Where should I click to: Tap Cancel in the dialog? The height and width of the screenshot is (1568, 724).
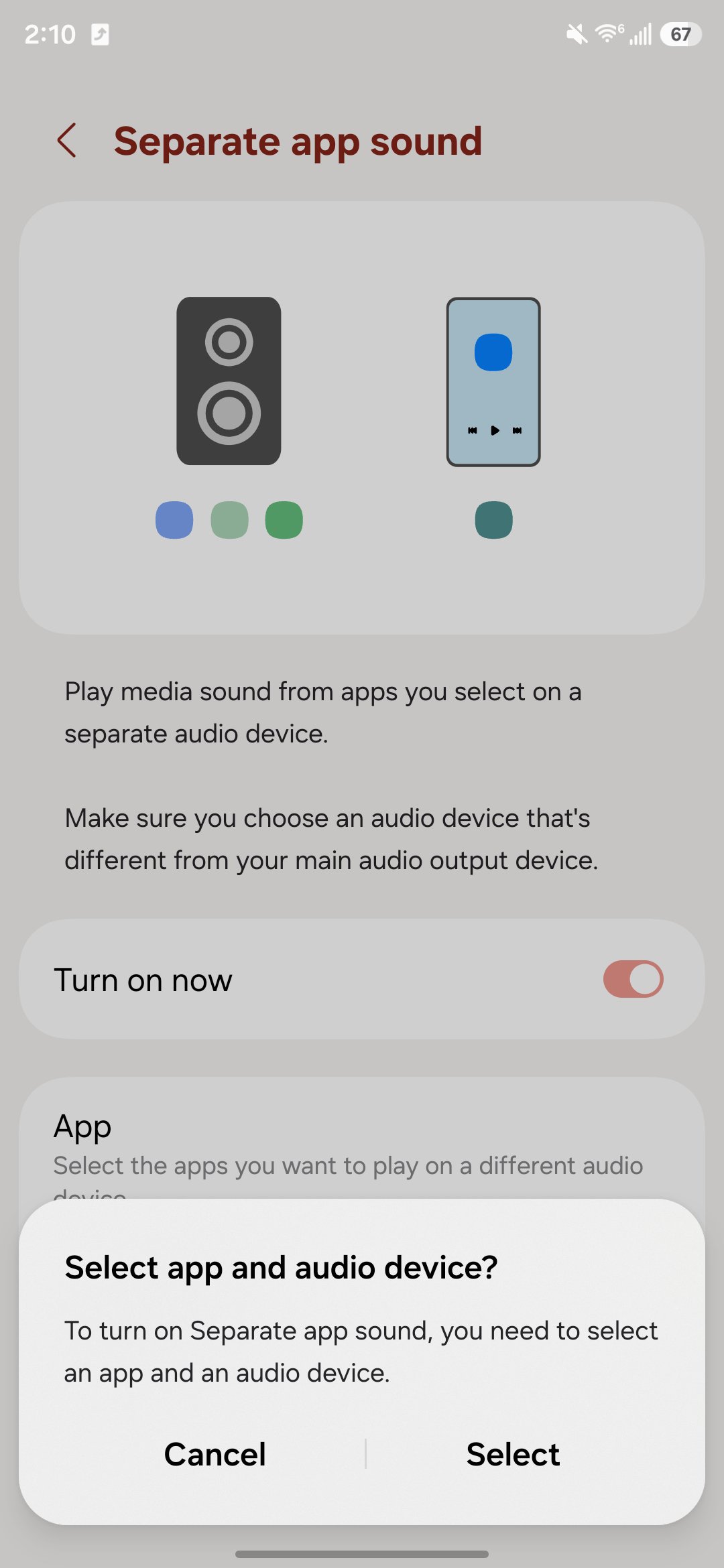point(215,1453)
